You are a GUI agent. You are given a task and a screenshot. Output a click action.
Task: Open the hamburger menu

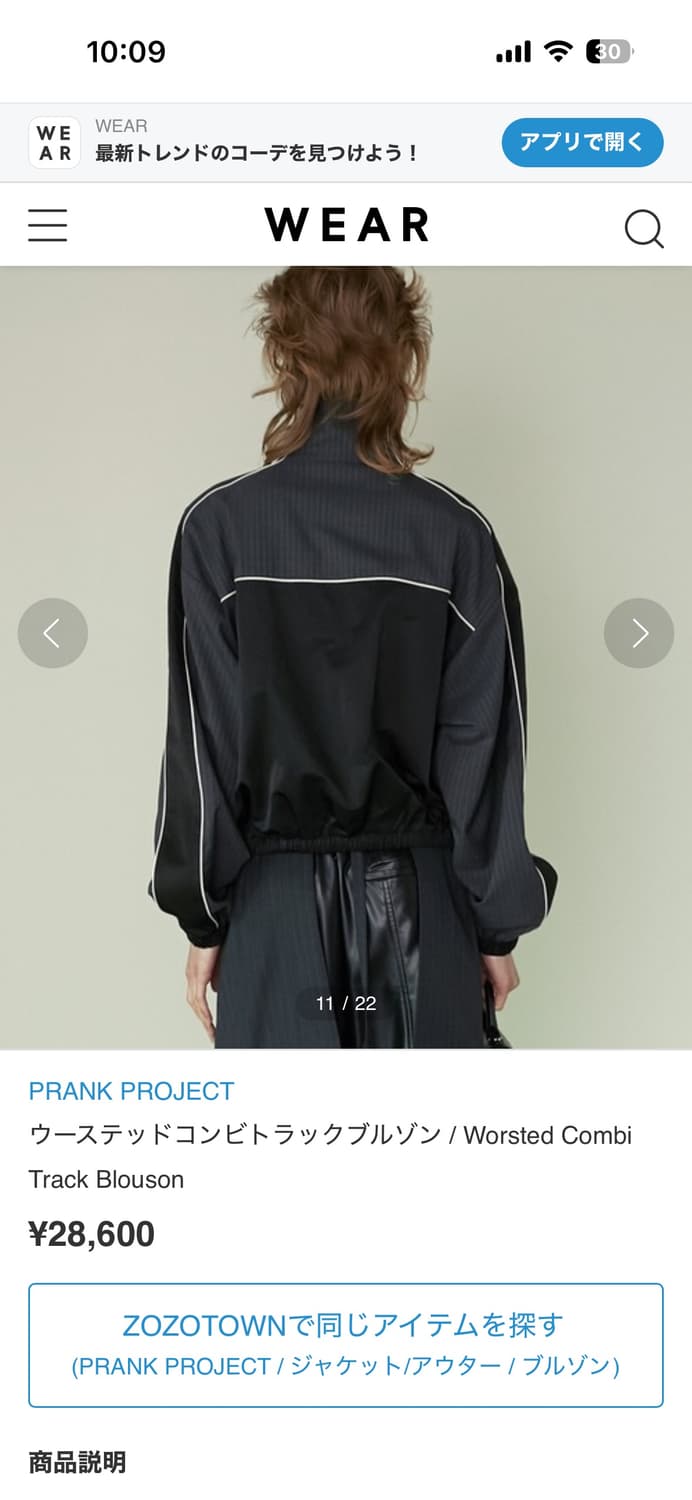point(48,226)
